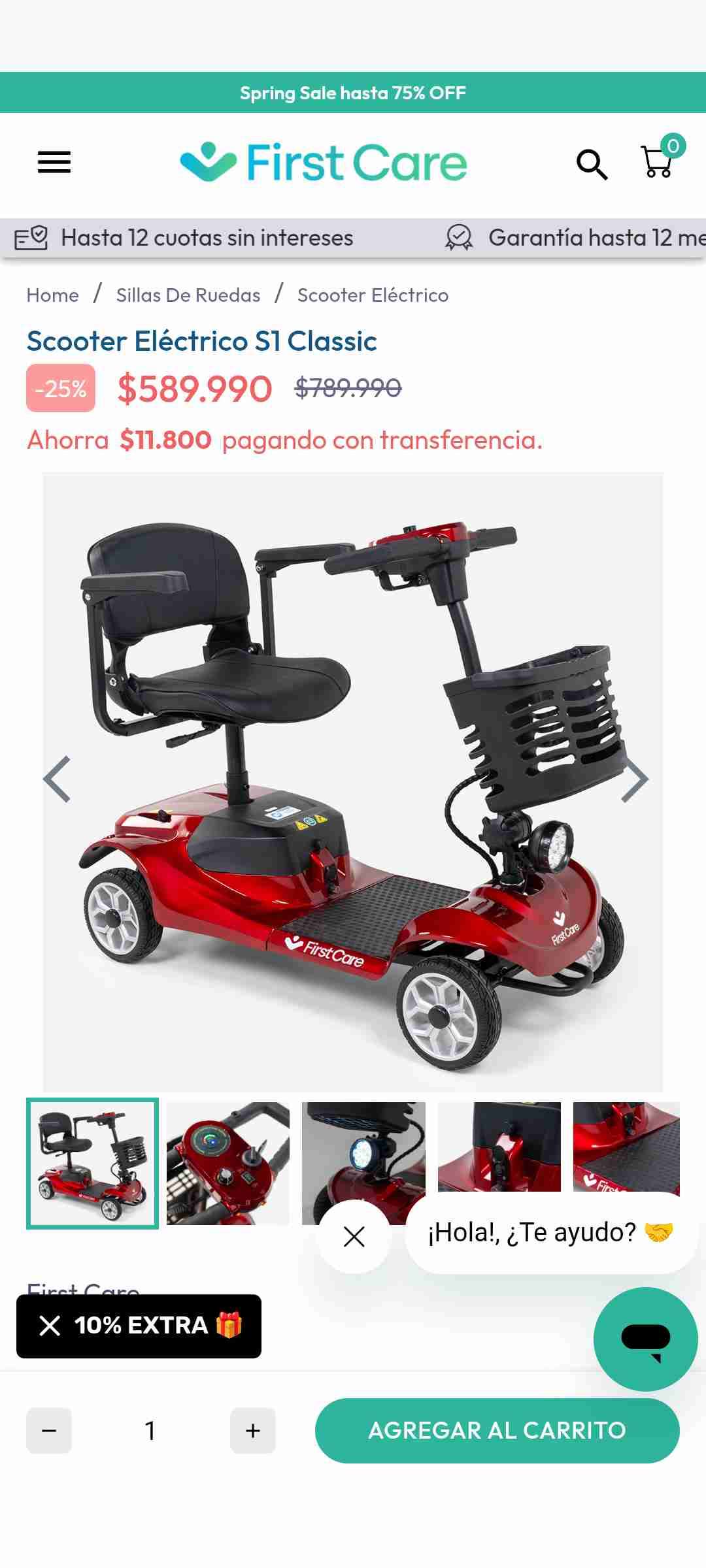Screen dimensions: 706x1568
Task: Navigate to Home via breadcrumb
Action: click(53, 295)
